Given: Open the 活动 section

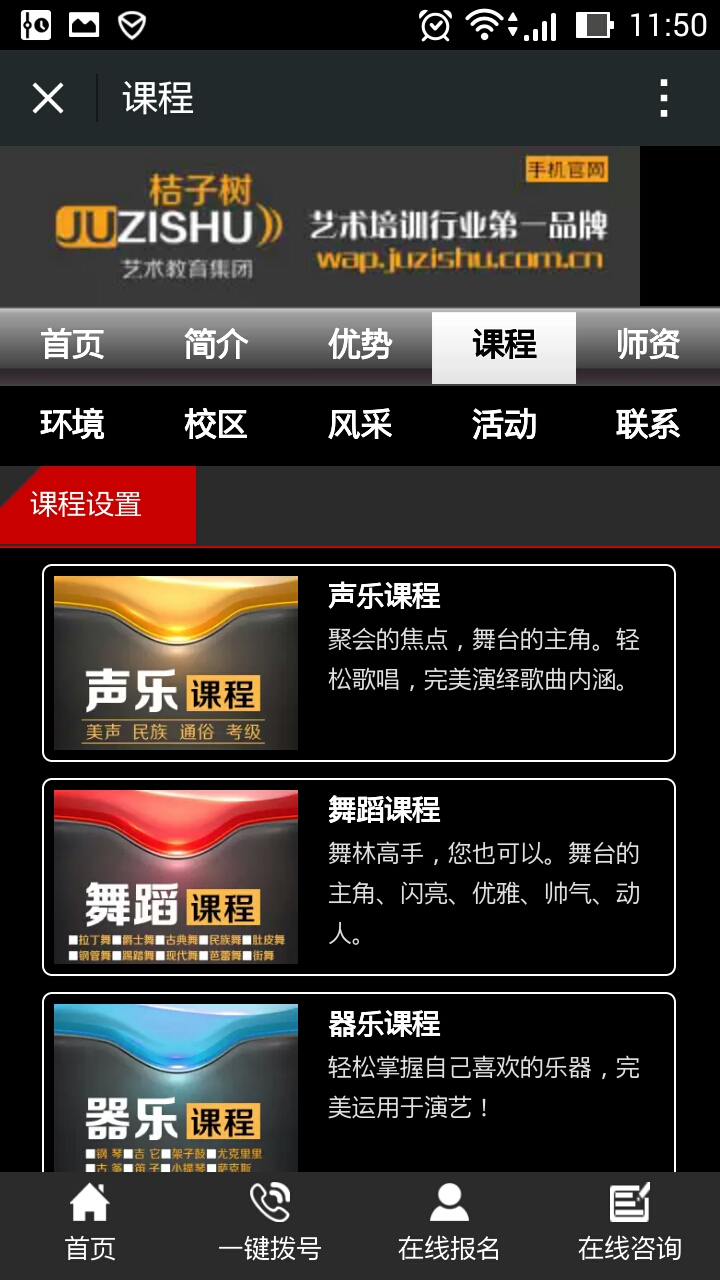Looking at the screenshot, I should tap(504, 425).
